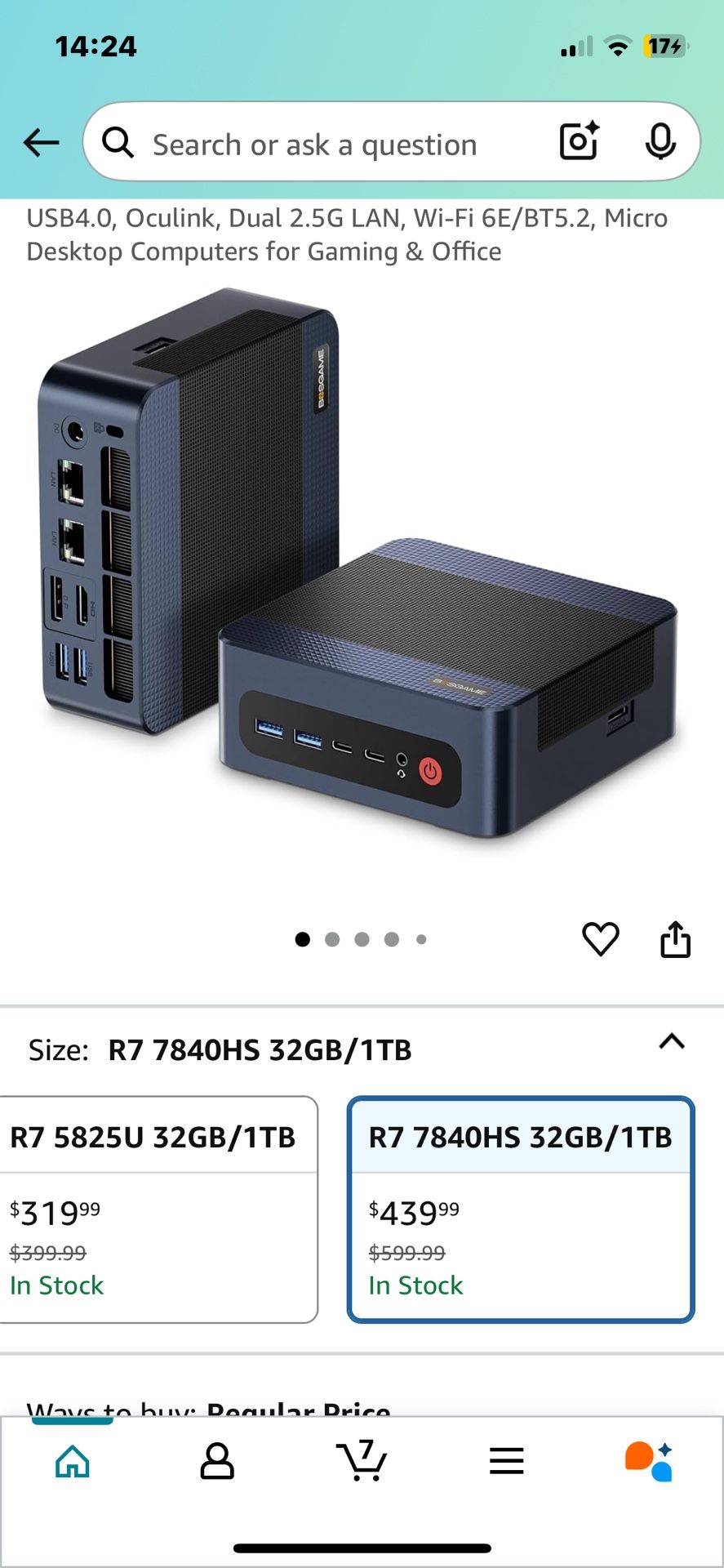Open camera lens search
724x1568 pixels.
pos(579,142)
